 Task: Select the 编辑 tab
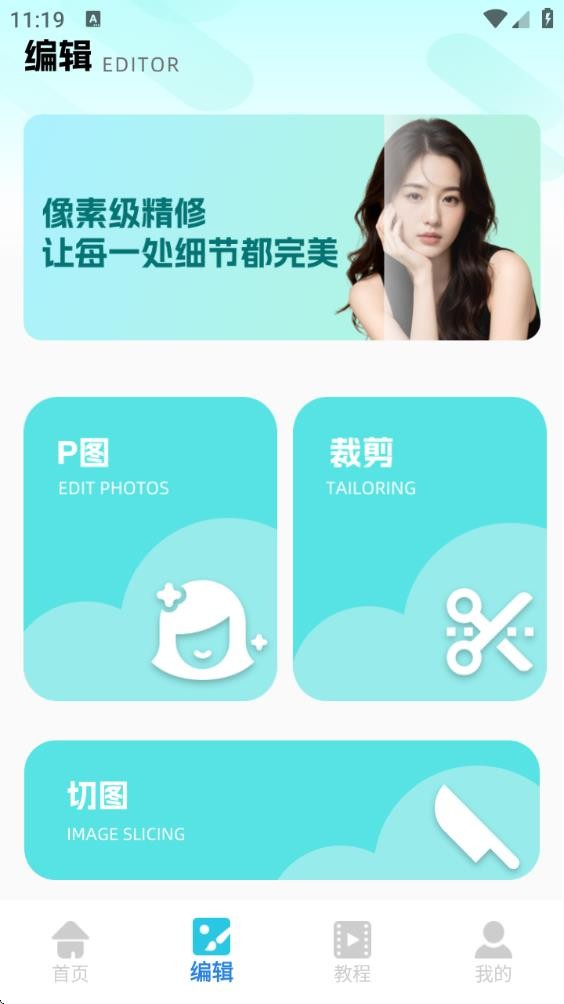[x=211, y=951]
